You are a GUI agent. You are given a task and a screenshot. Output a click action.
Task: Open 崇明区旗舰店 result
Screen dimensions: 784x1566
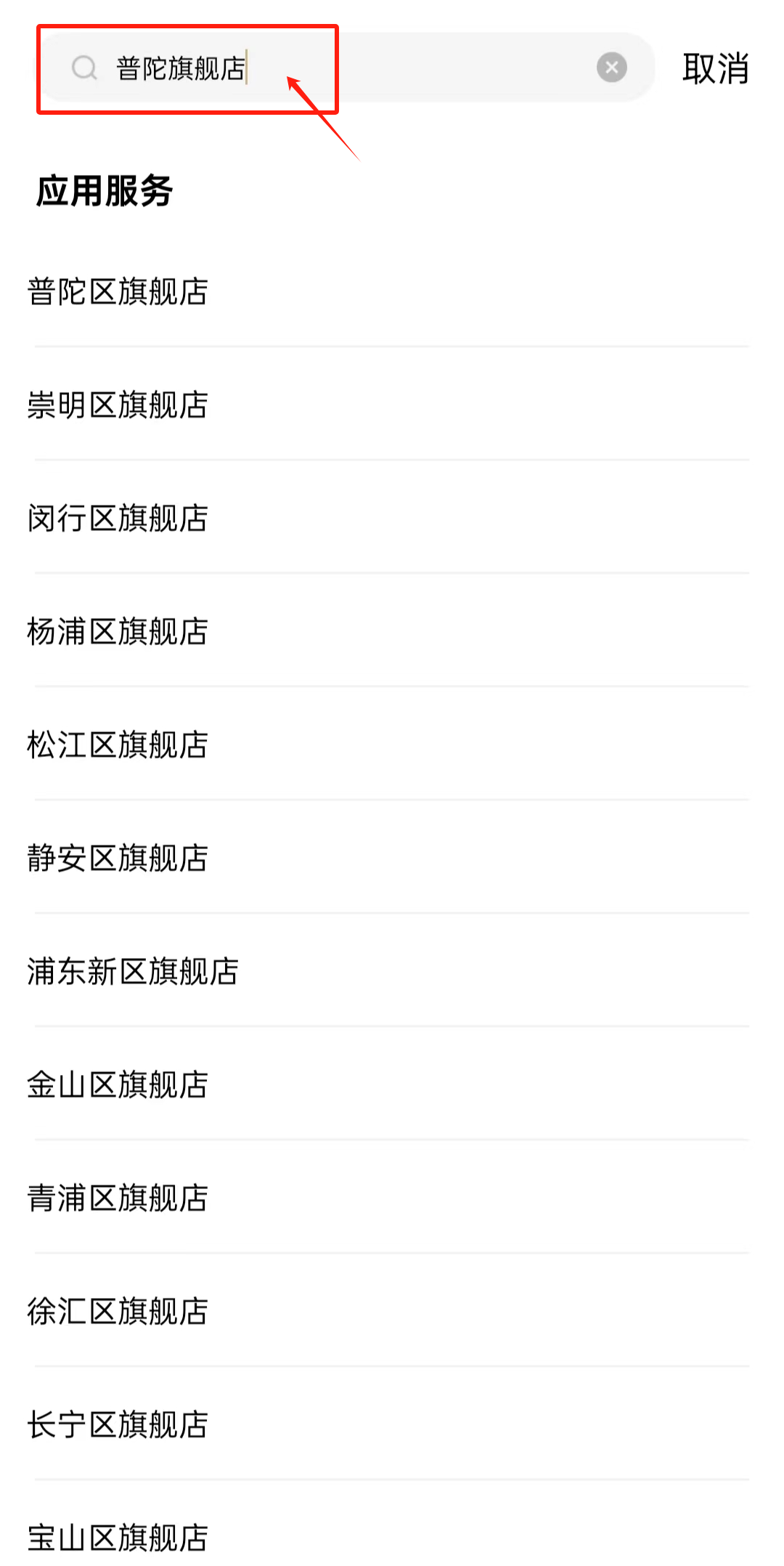tap(118, 405)
